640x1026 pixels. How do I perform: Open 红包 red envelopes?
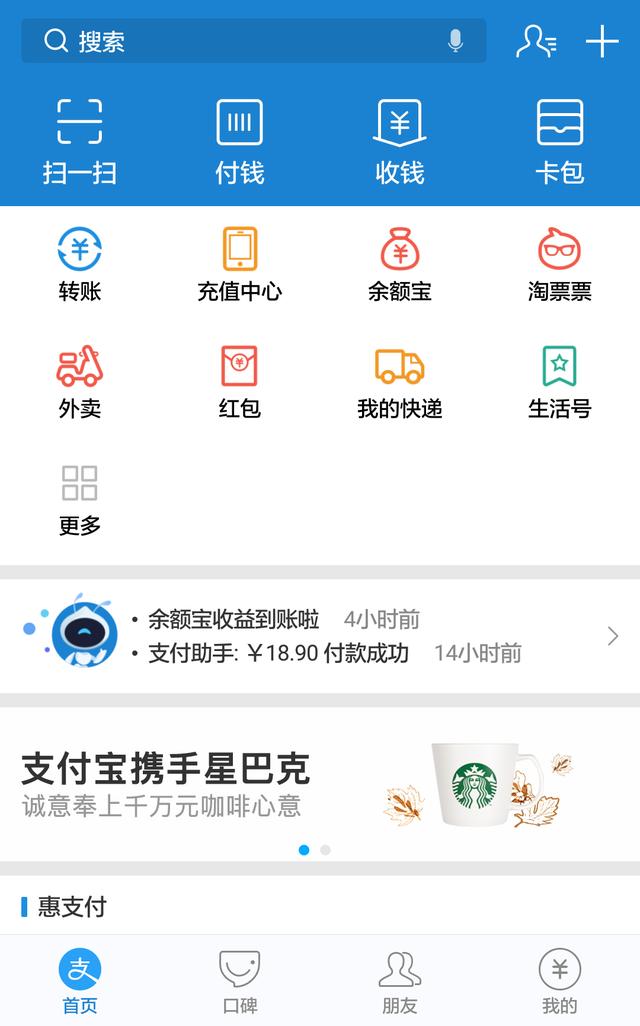tap(240, 382)
